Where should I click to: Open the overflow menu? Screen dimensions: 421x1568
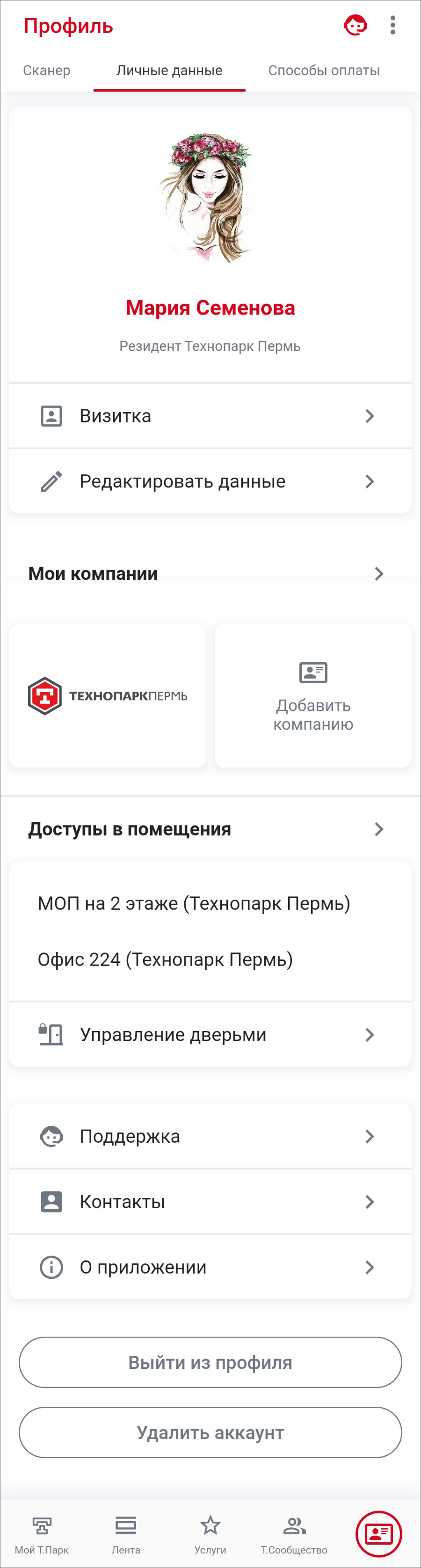(x=393, y=25)
